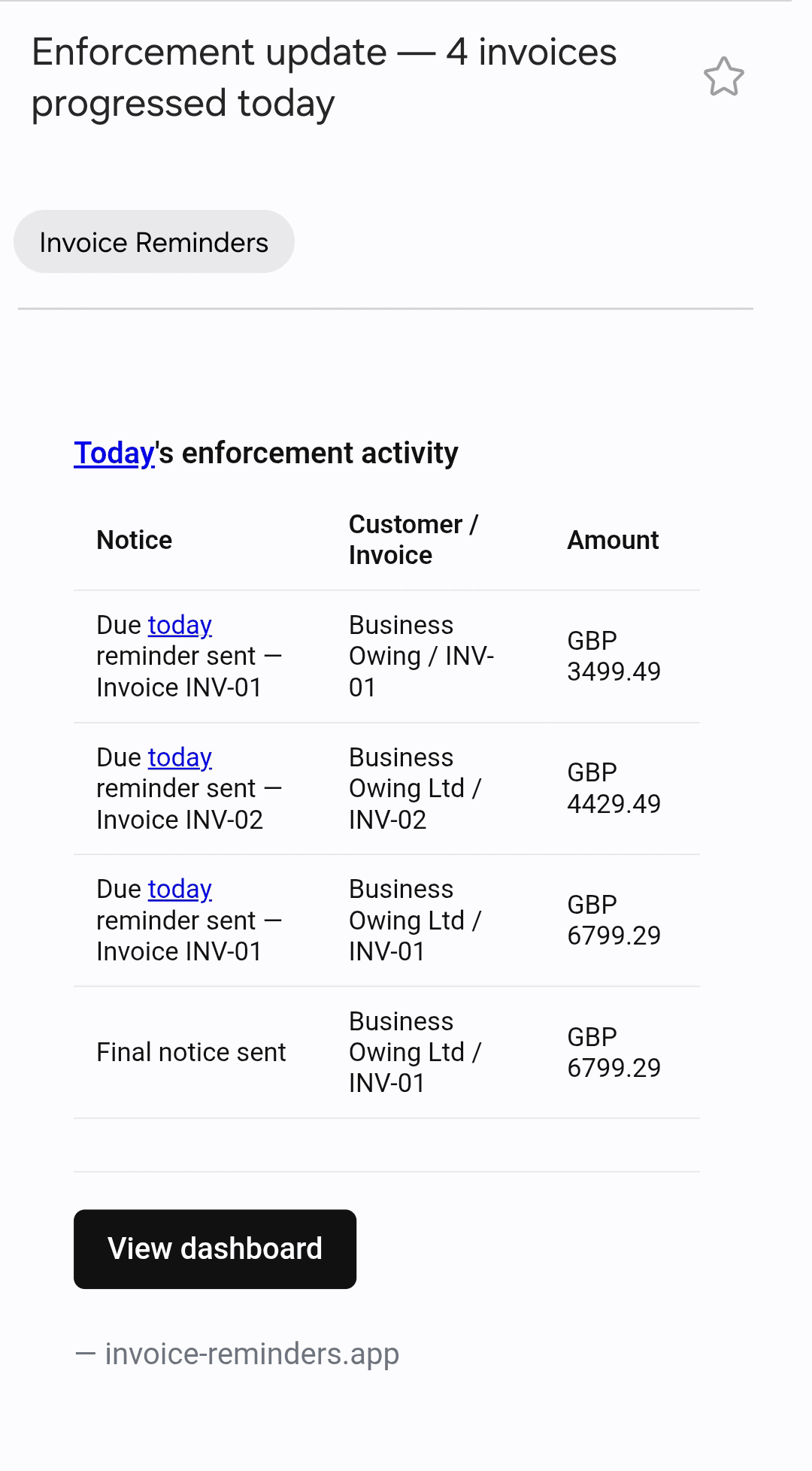812x1471 pixels.
Task: Select the Customer / Invoice column header
Action: click(412, 539)
